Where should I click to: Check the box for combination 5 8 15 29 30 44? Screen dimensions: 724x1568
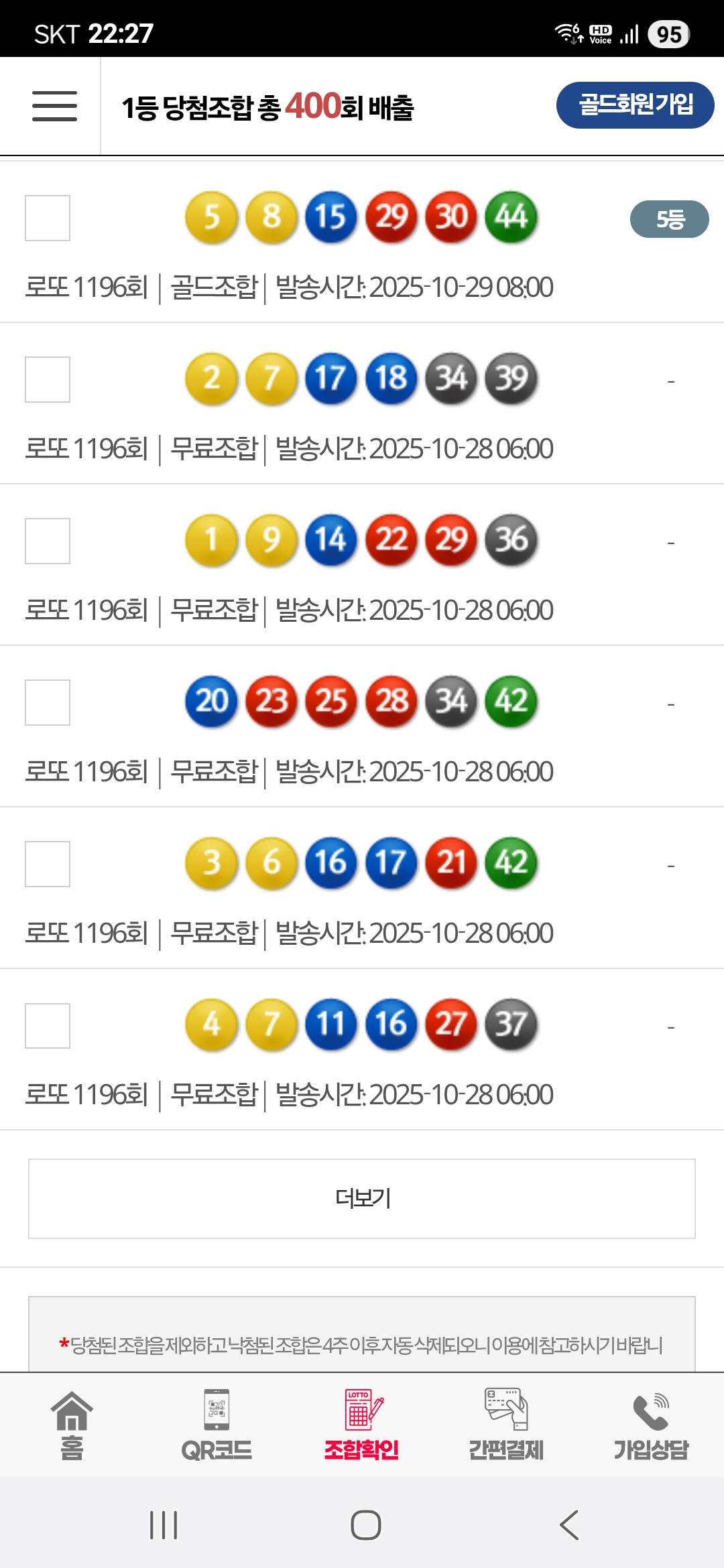click(x=48, y=218)
